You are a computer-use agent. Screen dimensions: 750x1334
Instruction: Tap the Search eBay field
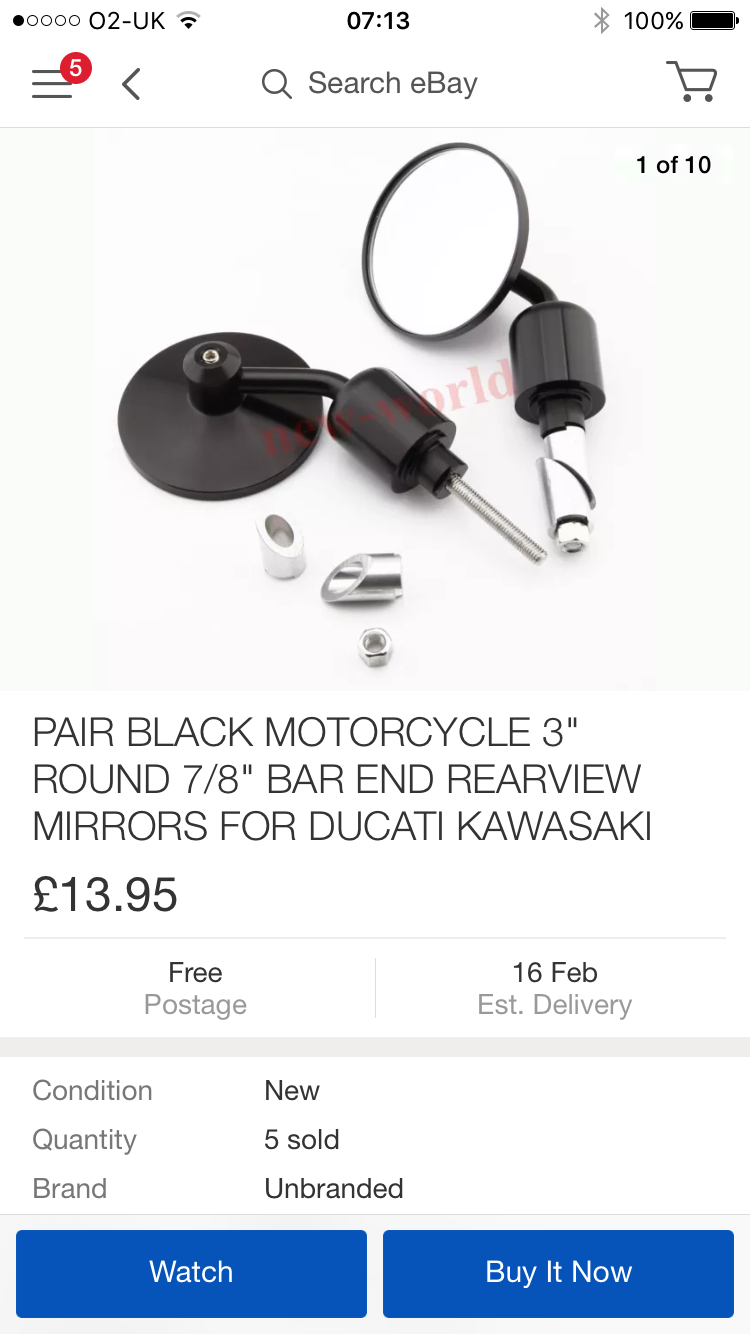tap(370, 84)
